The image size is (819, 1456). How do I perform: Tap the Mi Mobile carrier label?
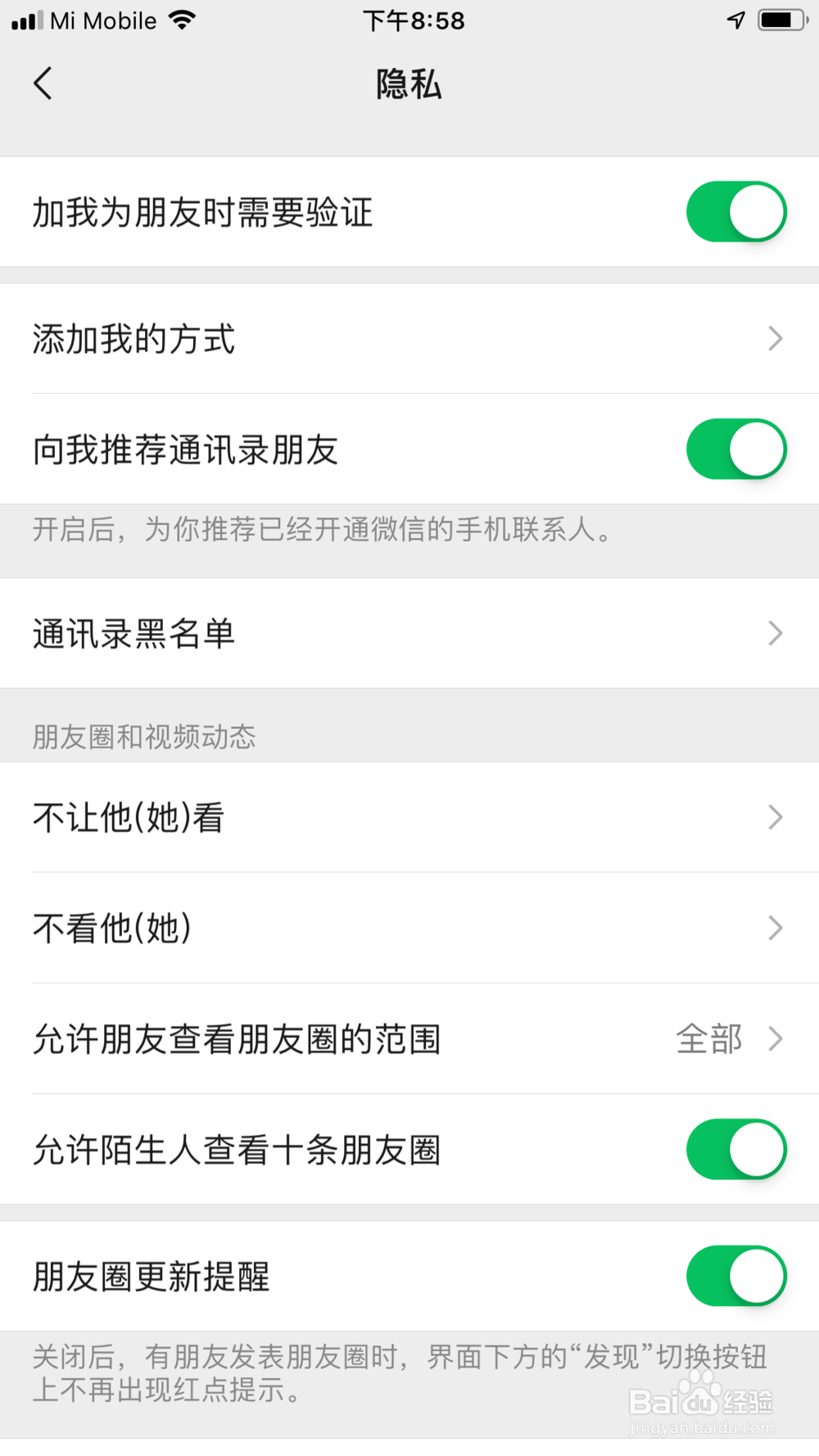(x=102, y=20)
